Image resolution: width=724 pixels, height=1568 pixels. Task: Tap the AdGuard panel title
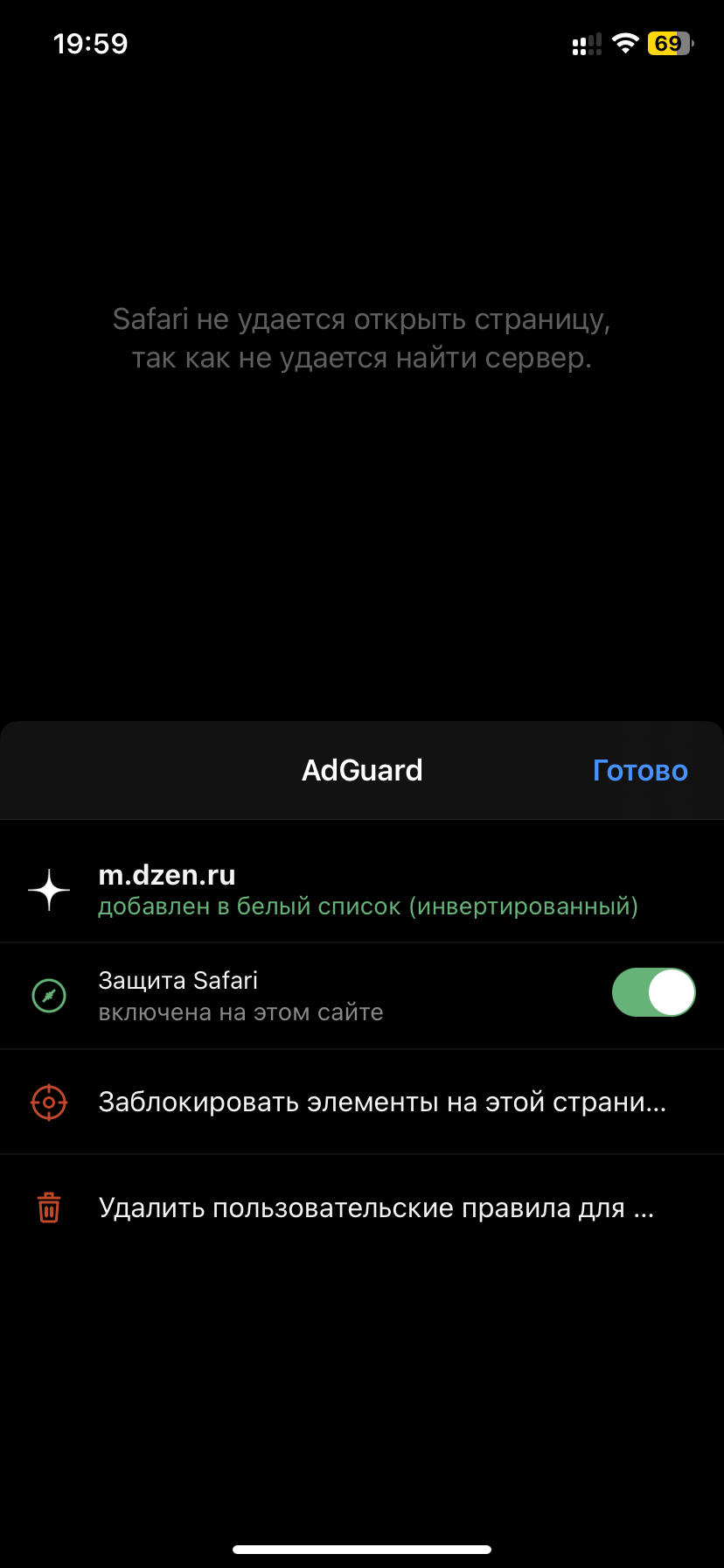point(362,770)
